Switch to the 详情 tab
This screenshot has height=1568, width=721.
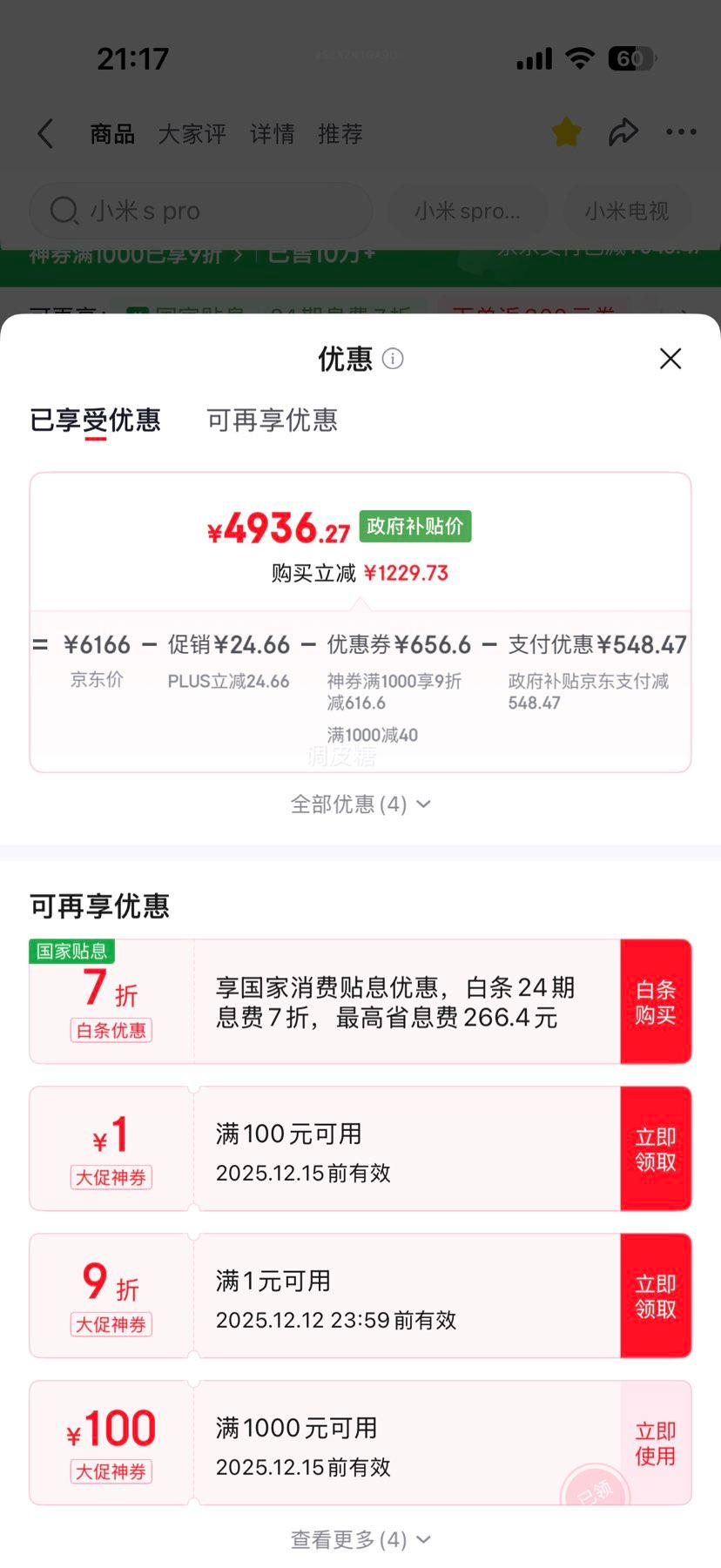(272, 132)
